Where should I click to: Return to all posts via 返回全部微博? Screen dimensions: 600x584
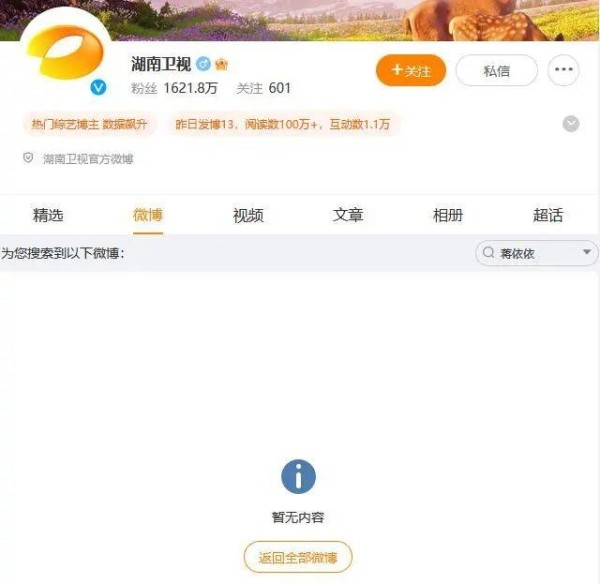click(x=298, y=557)
